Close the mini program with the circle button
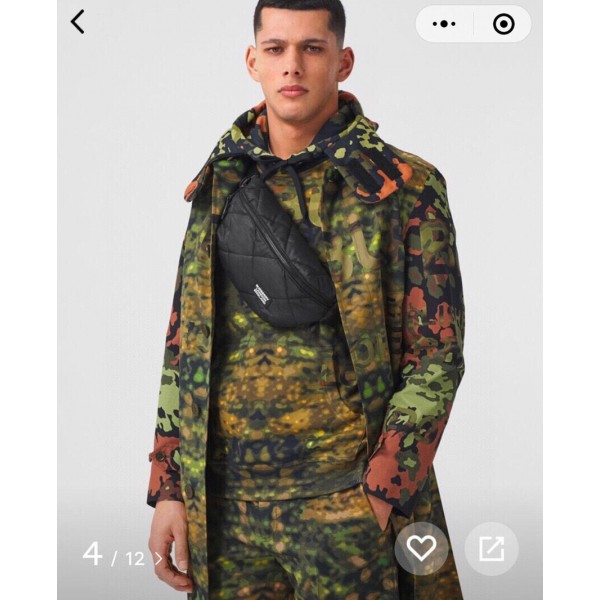 tap(503, 23)
